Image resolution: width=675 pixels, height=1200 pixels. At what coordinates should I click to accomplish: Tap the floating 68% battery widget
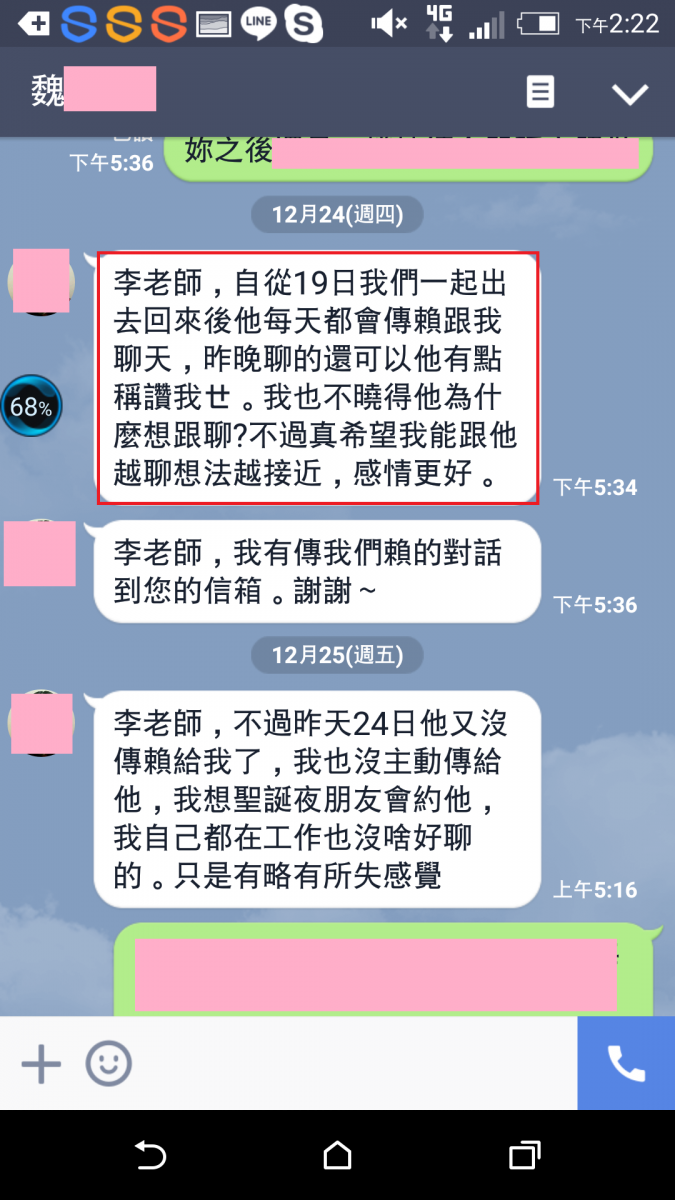(30, 407)
